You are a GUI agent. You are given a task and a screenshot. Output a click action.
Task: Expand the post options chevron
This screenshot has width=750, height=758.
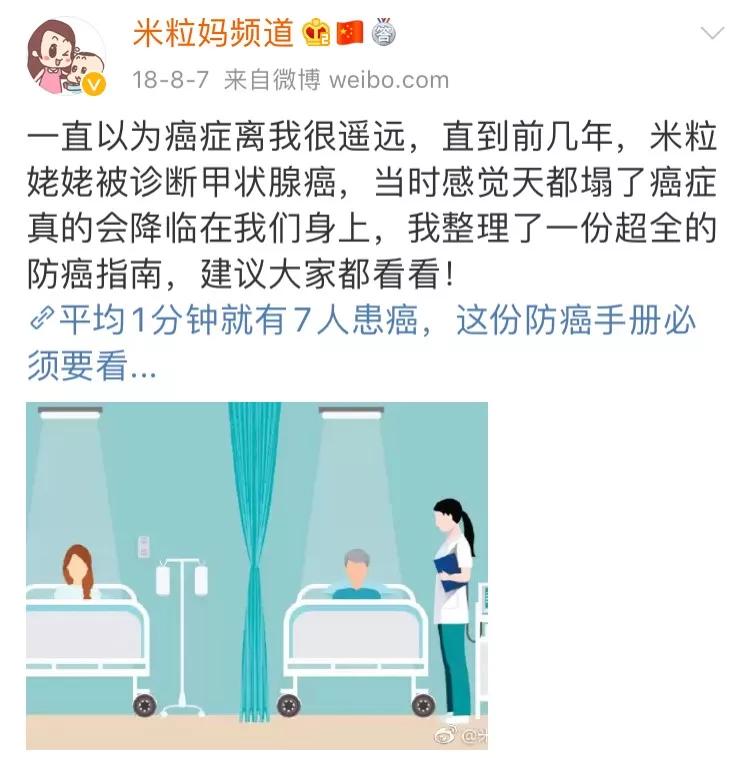point(712,34)
